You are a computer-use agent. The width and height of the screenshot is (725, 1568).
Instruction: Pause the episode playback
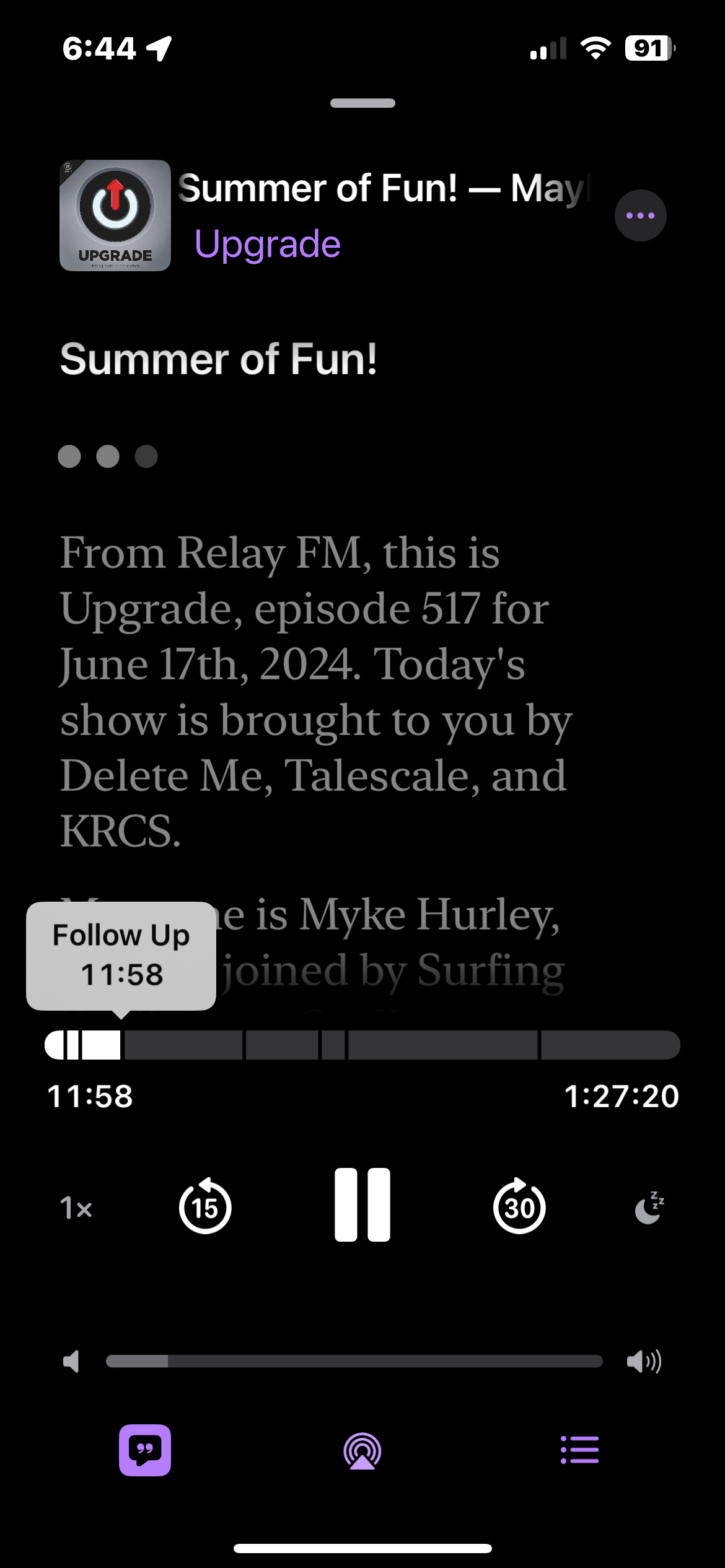[x=362, y=1205]
